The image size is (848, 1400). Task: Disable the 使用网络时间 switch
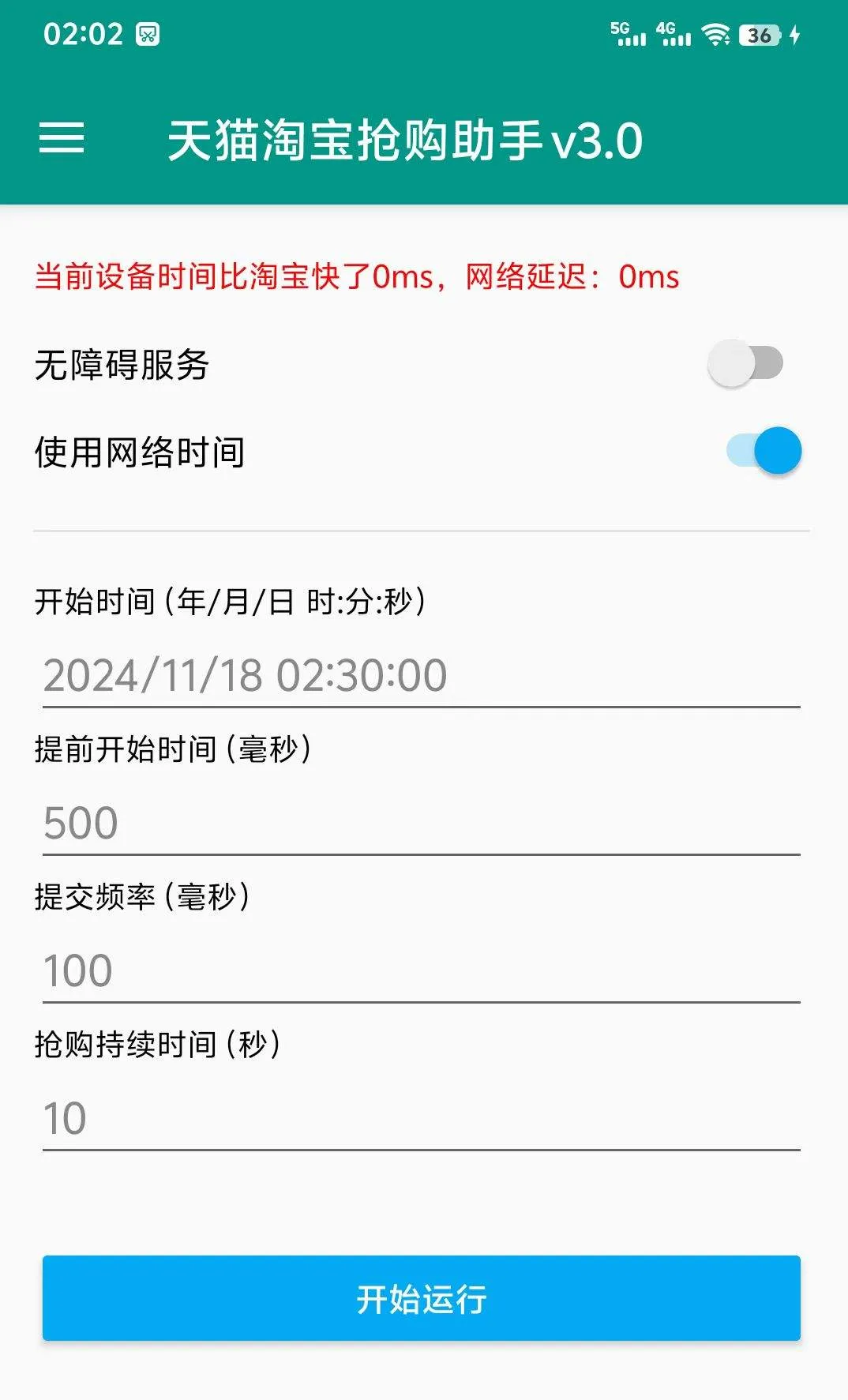(x=764, y=450)
